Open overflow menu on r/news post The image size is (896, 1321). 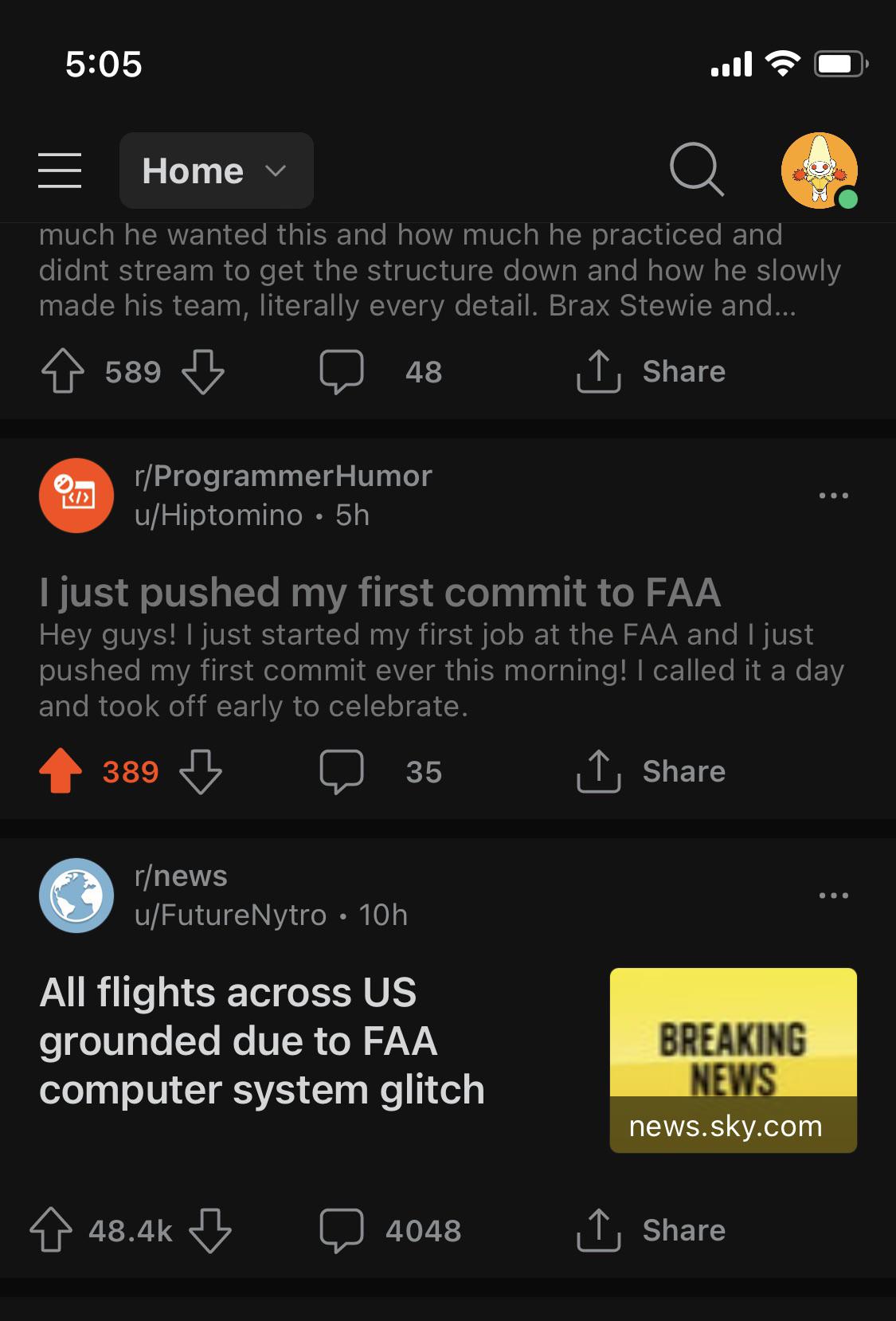(x=833, y=896)
